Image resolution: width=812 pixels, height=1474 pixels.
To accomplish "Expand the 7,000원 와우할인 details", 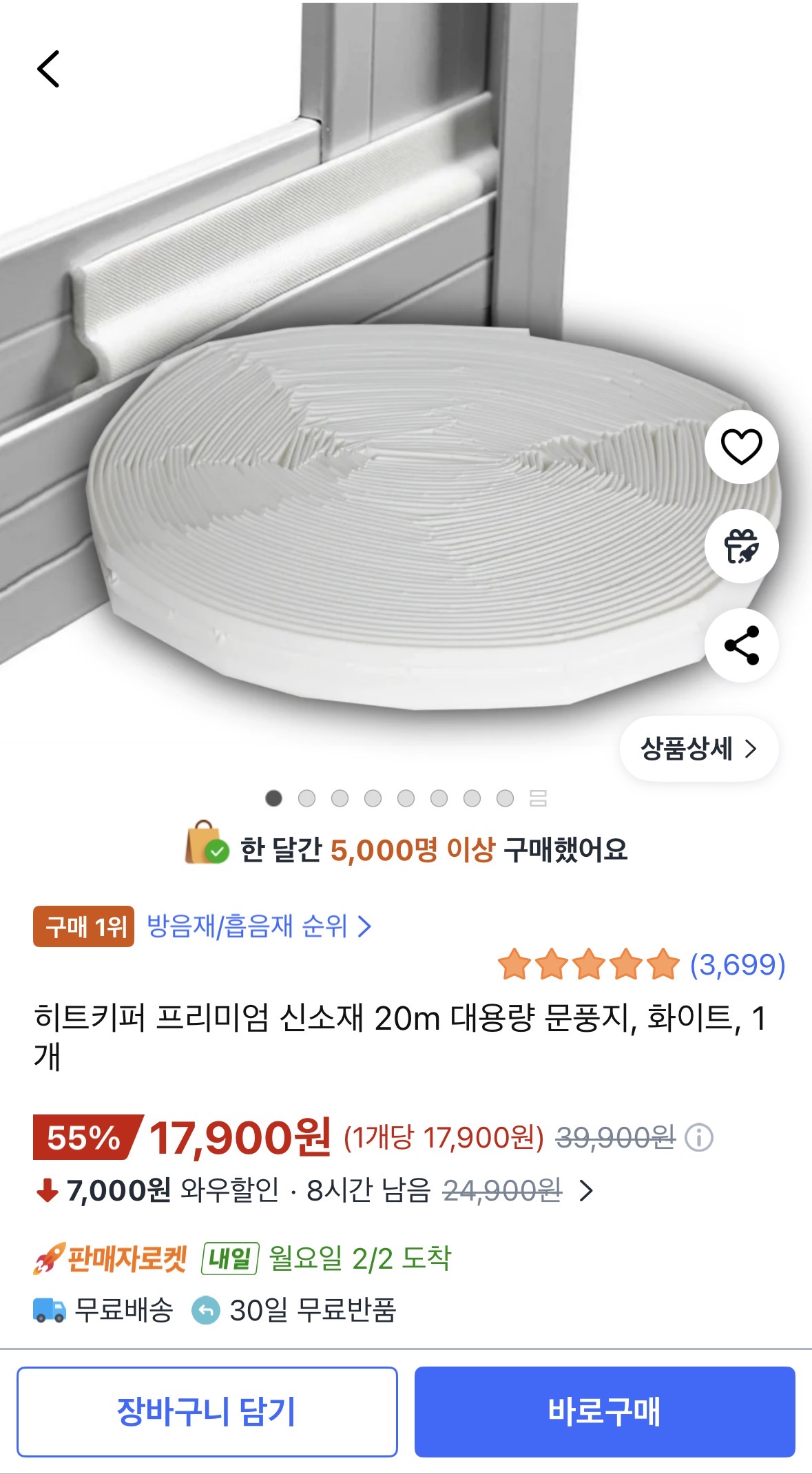I will tap(586, 1190).
